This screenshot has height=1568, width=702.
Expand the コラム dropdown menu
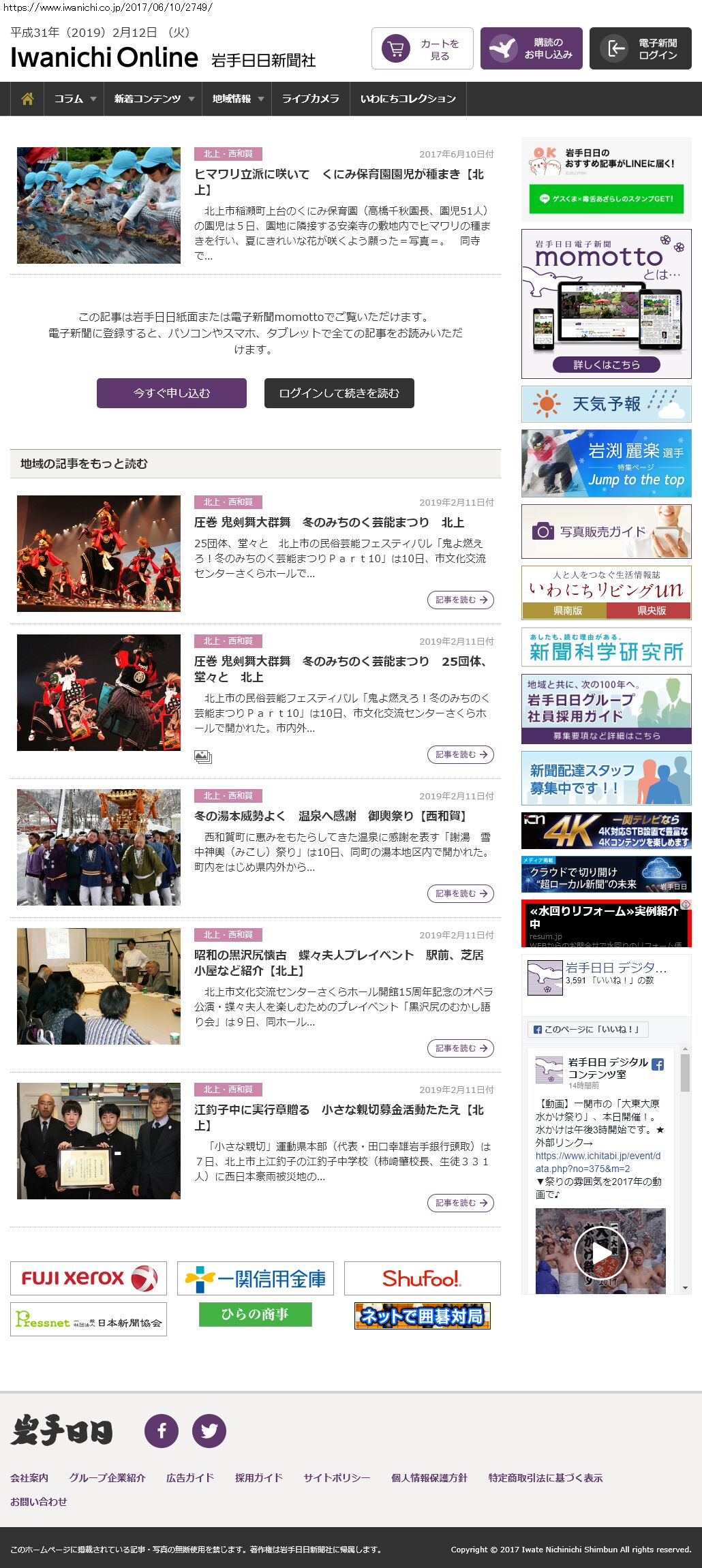(x=74, y=99)
